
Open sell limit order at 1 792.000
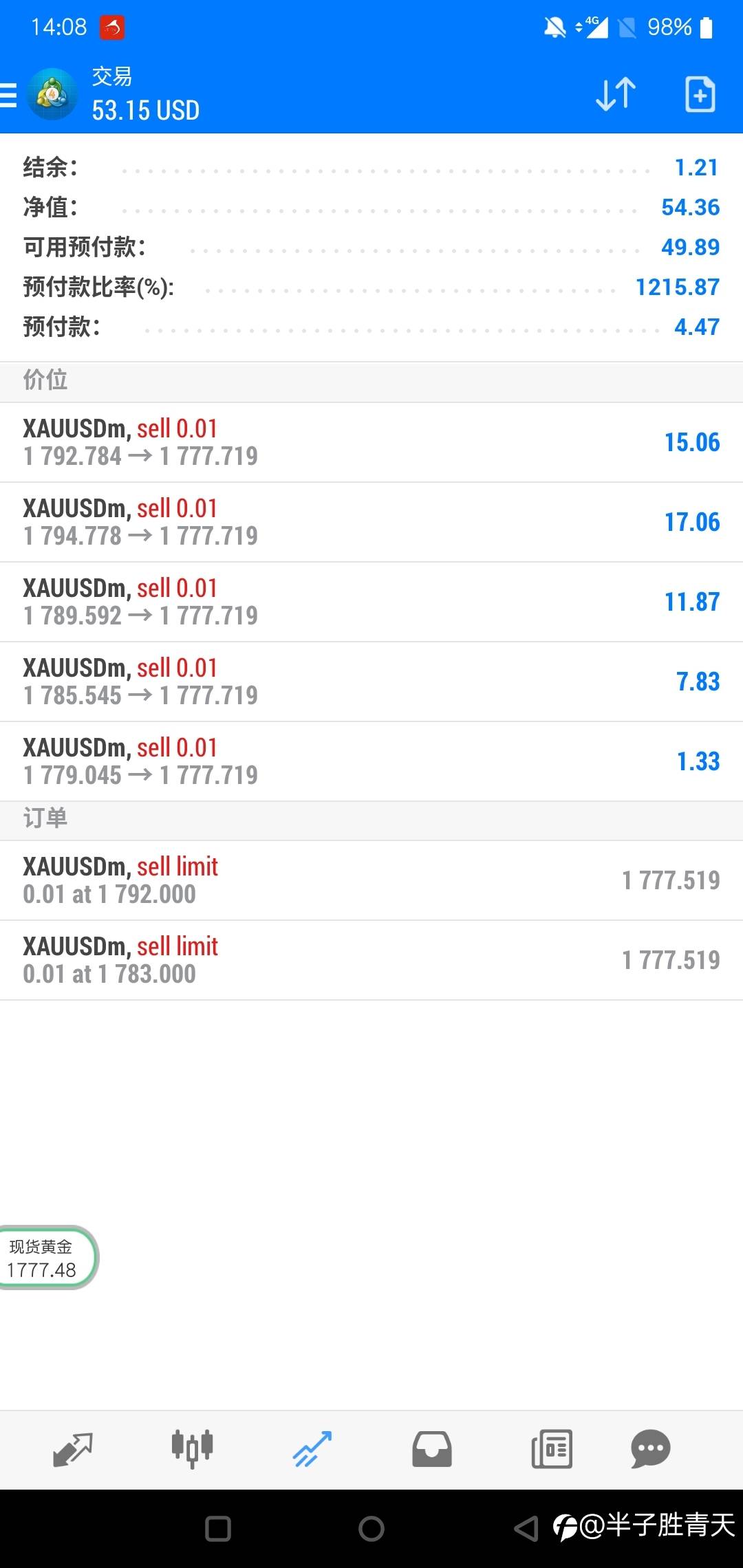click(x=371, y=880)
